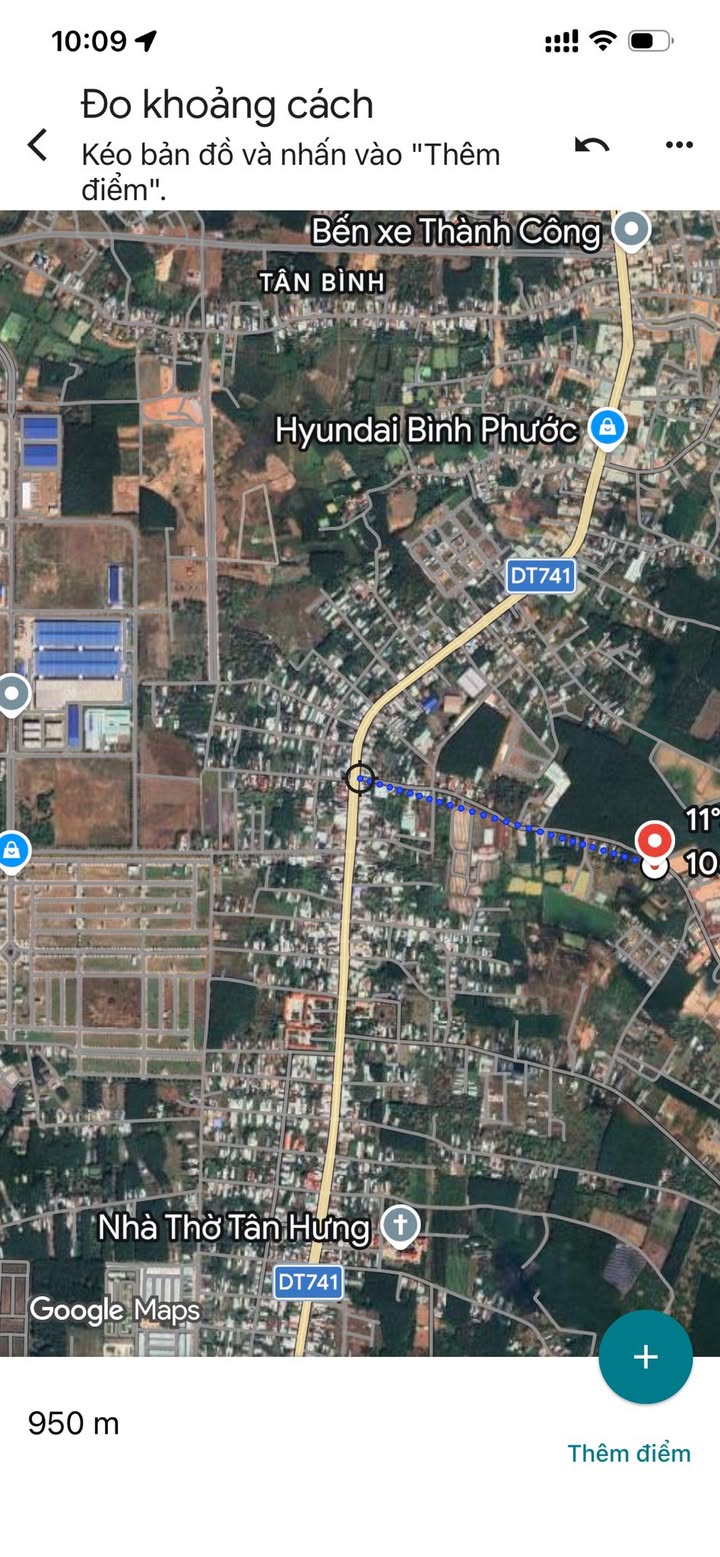Image resolution: width=720 pixels, height=1557 pixels.
Task: Undo the last measurement point
Action: [x=592, y=145]
